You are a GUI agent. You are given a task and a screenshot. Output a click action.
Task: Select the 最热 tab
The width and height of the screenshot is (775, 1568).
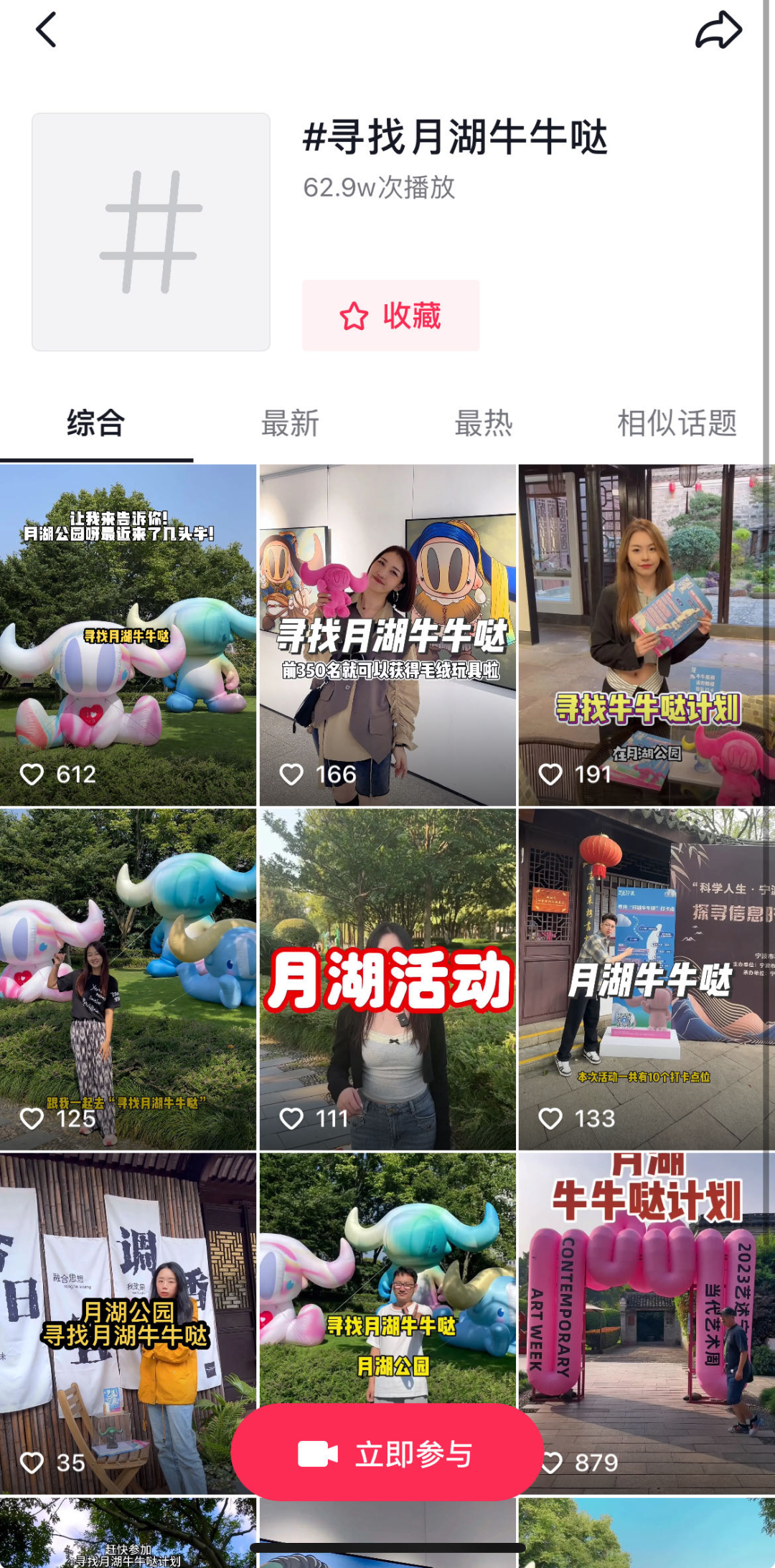pyautogui.click(x=484, y=423)
